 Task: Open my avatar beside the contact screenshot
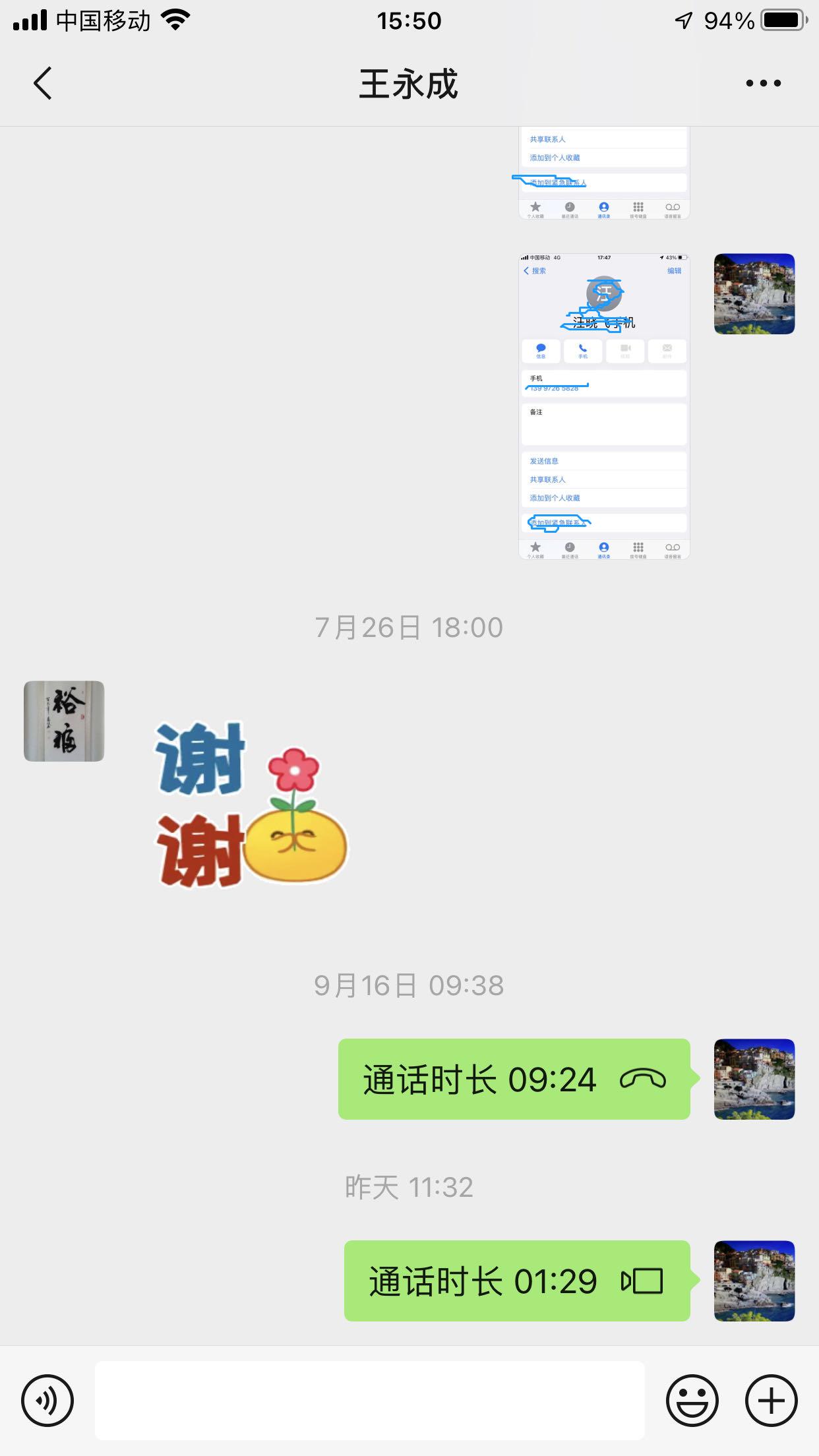point(754,294)
